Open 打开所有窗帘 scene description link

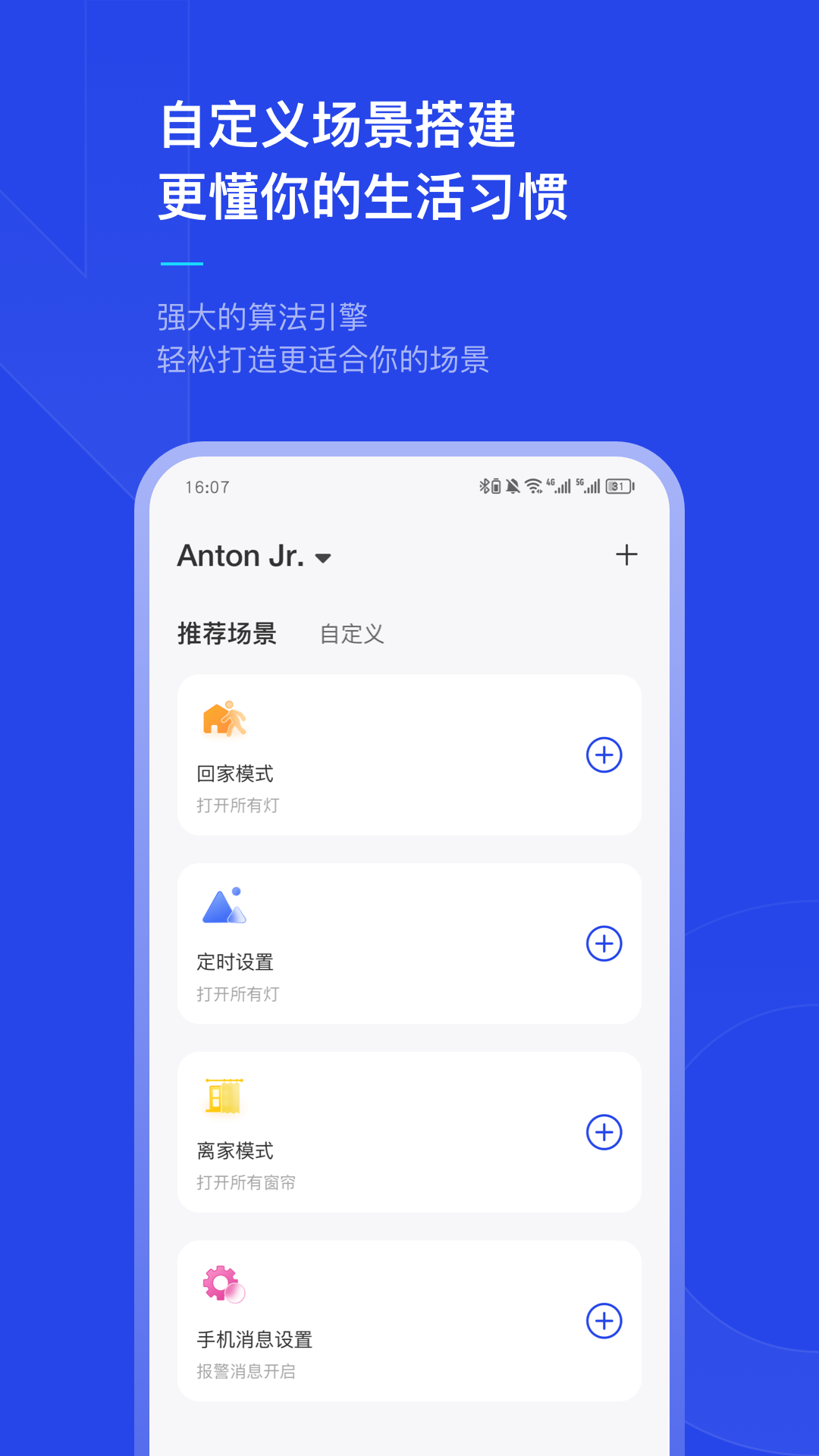[x=246, y=1182]
